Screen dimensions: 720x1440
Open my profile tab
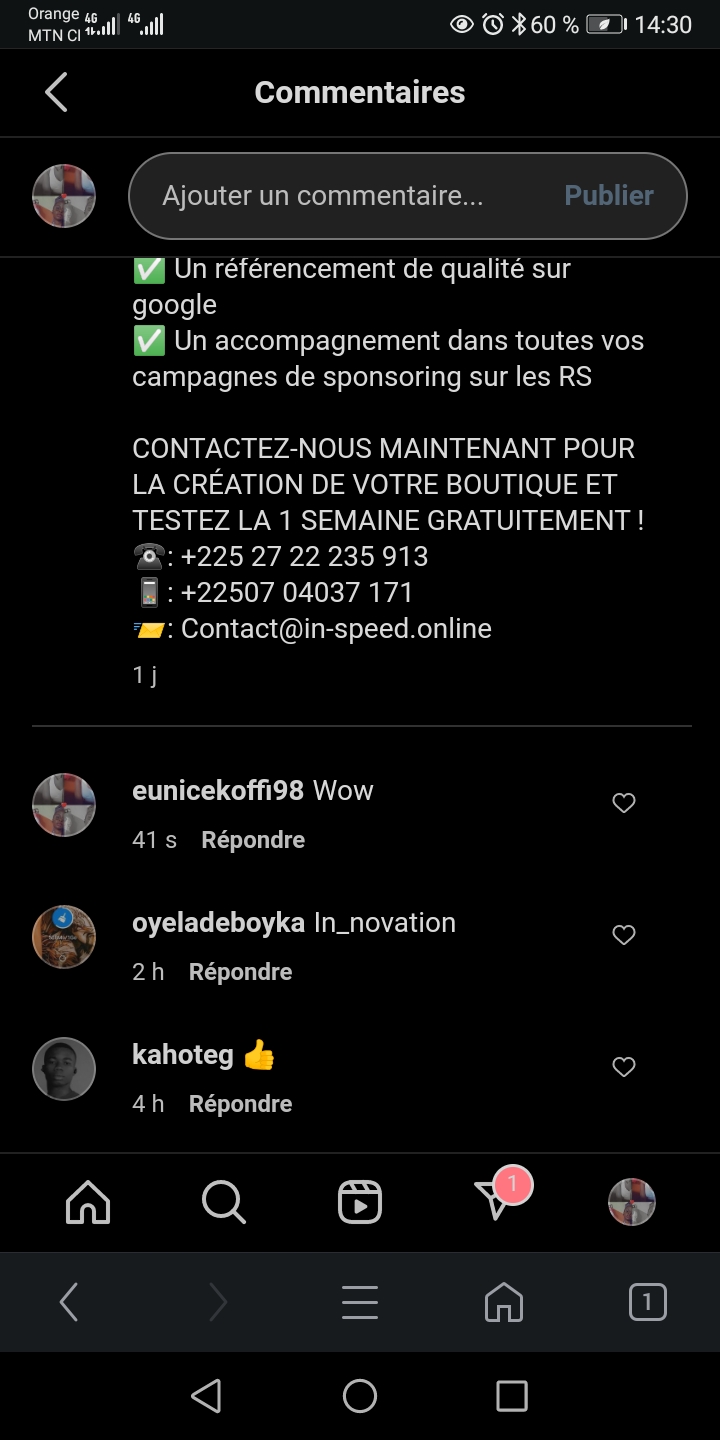[x=632, y=1202]
